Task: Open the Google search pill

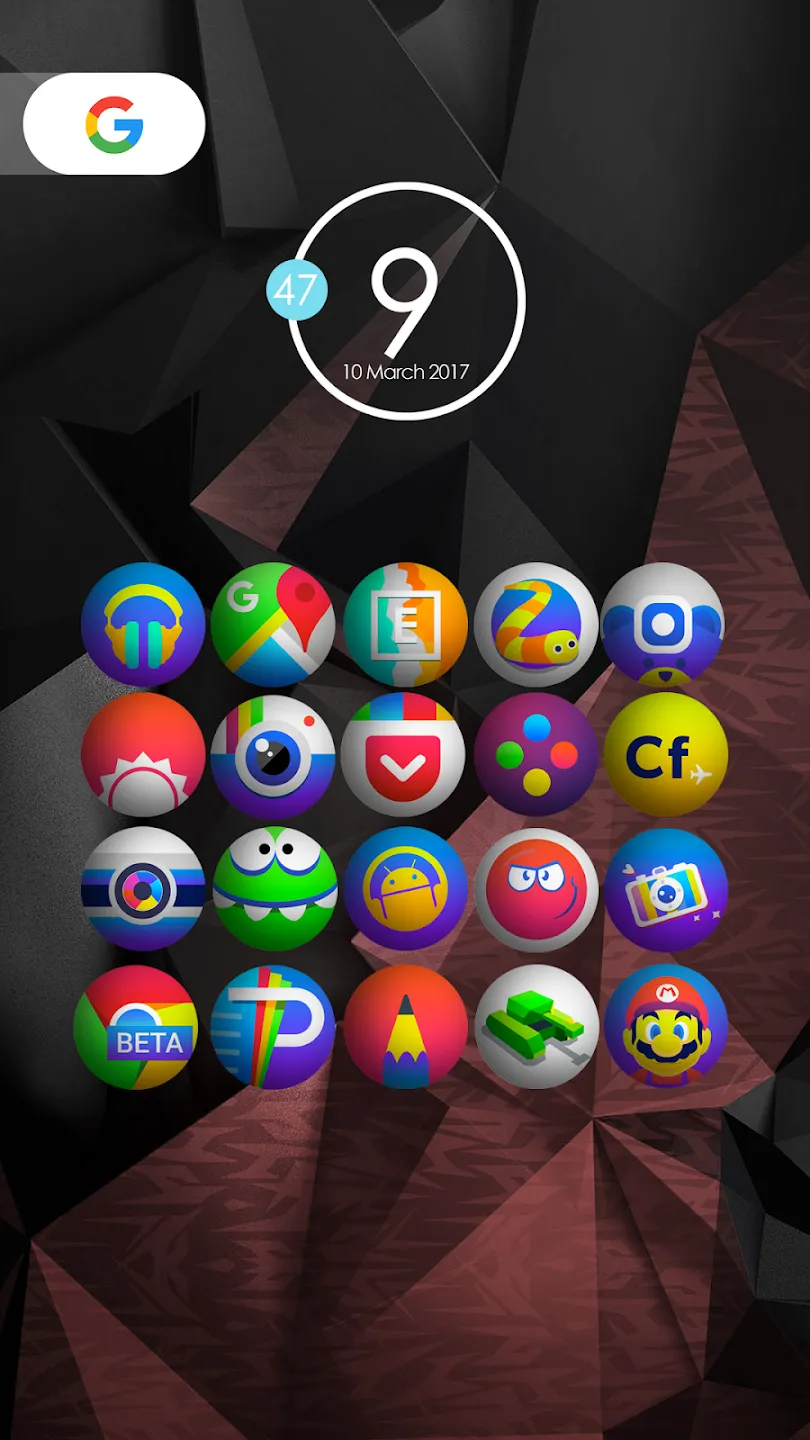Action: 114,124
